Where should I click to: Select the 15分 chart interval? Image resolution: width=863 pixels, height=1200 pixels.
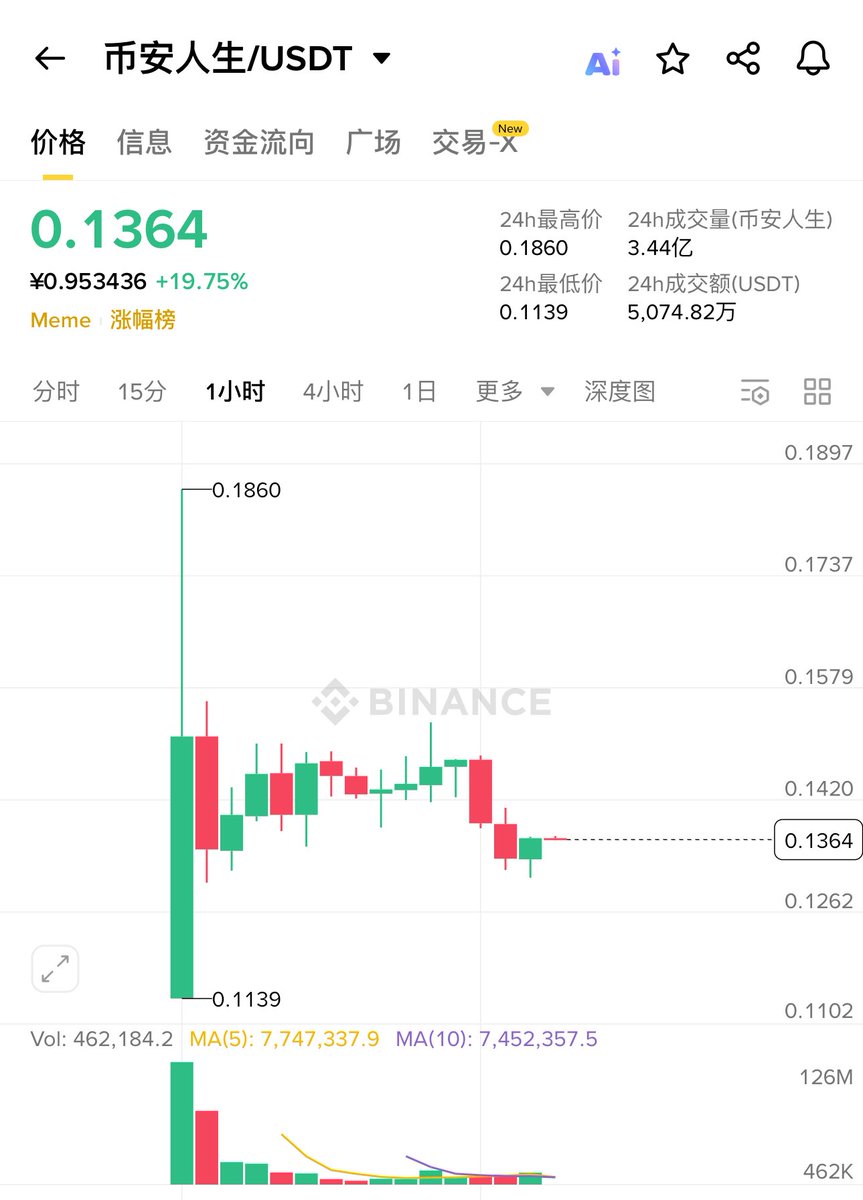(142, 391)
